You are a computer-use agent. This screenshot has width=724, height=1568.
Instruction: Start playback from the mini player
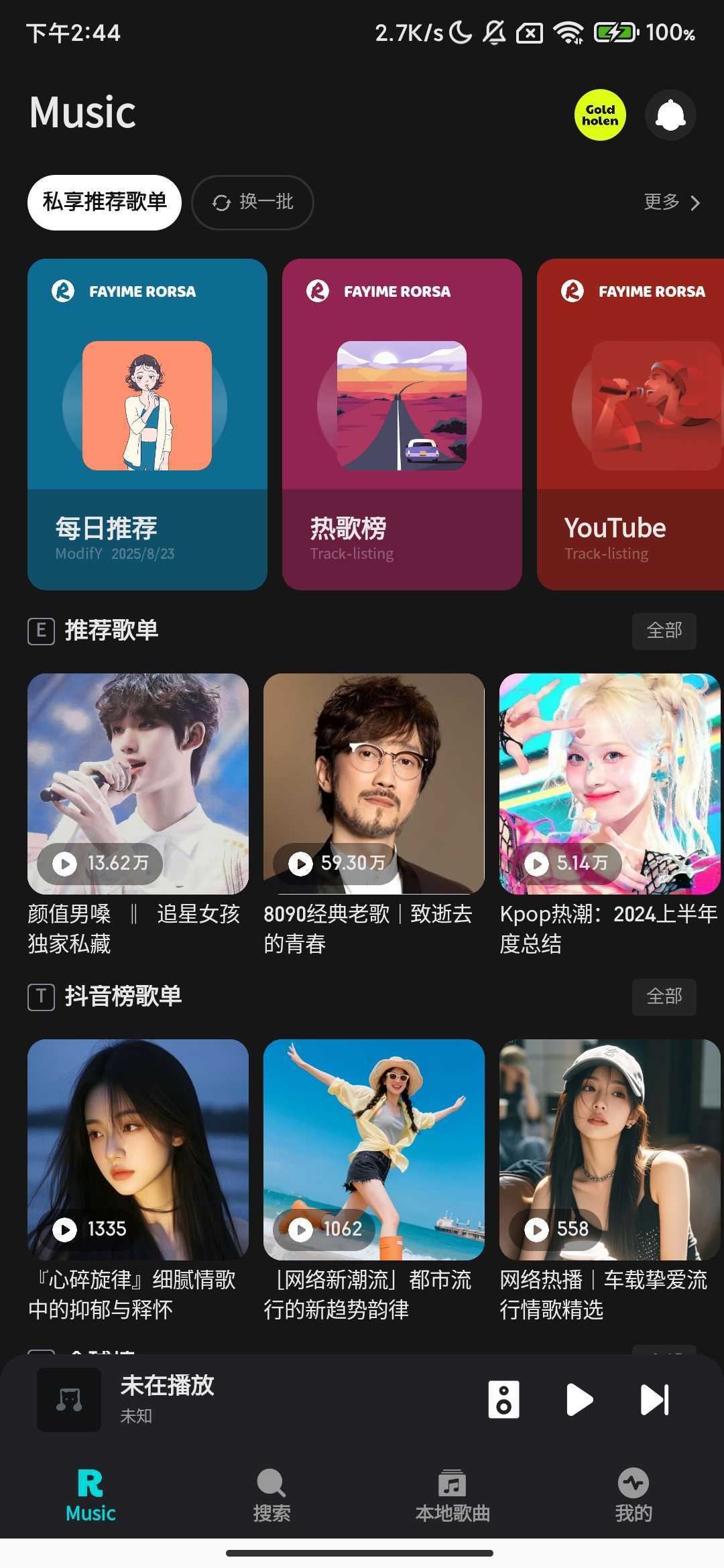click(x=579, y=1400)
